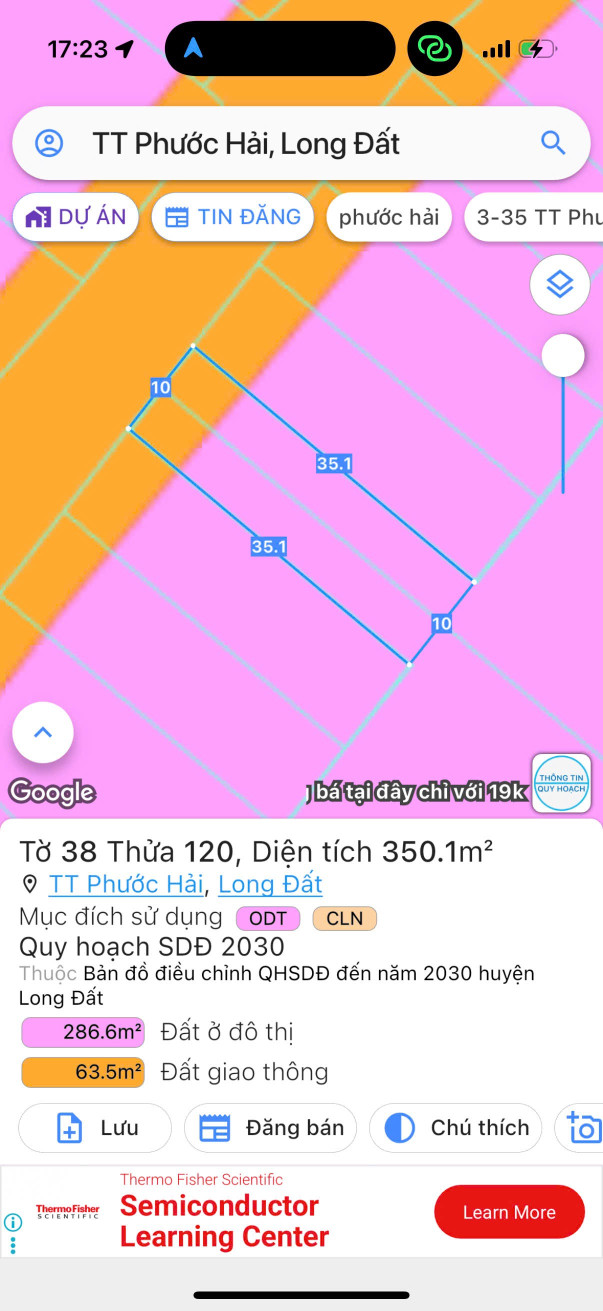Open the map layers button
Viewport: 603px width, 1311px height.
[560, 284]
